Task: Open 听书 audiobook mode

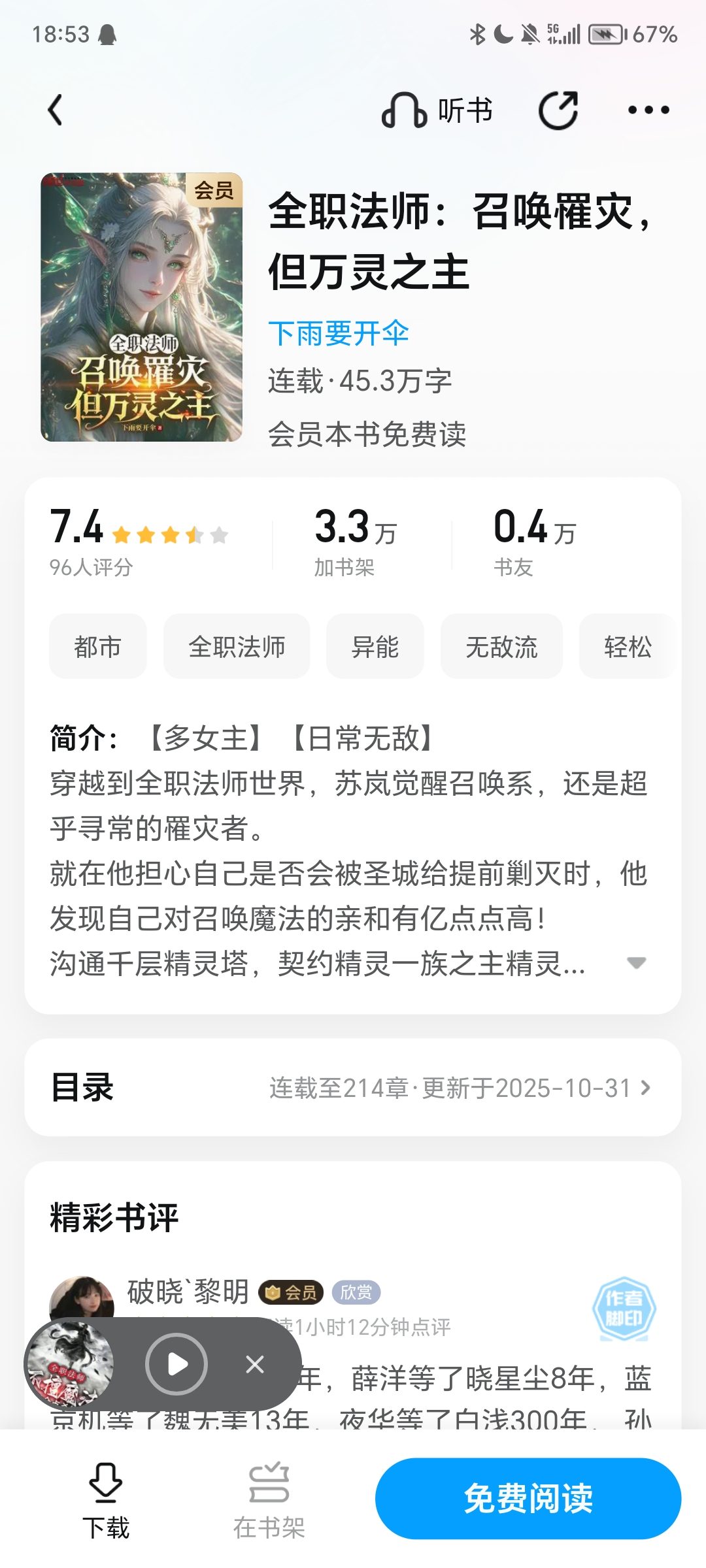Action: pos(437,110)
